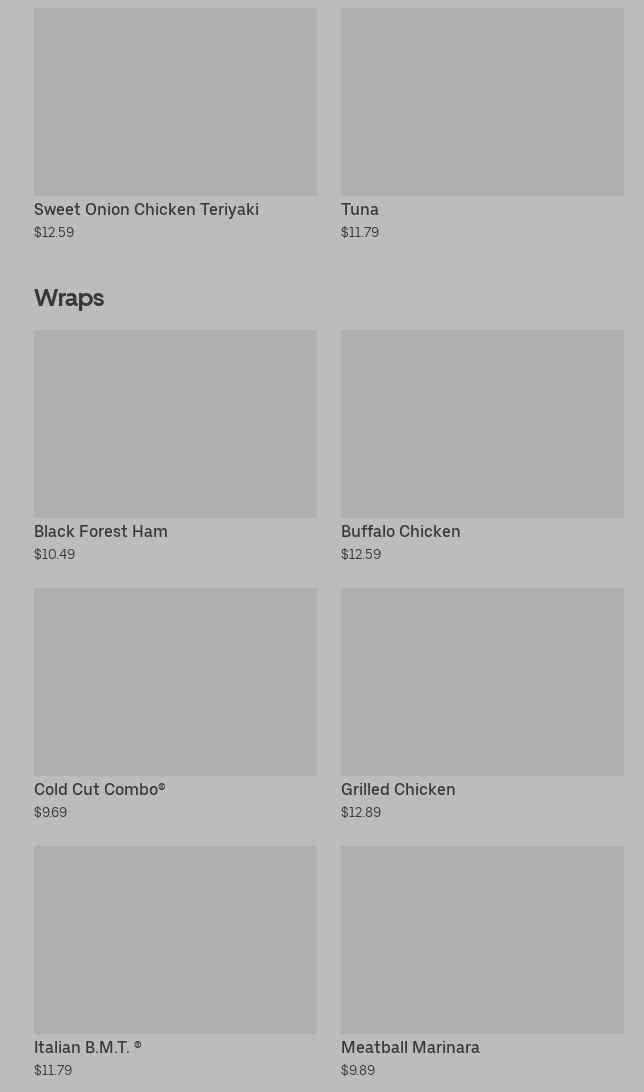Choose the Buffalo Chicken wrap

pos(482,446)
